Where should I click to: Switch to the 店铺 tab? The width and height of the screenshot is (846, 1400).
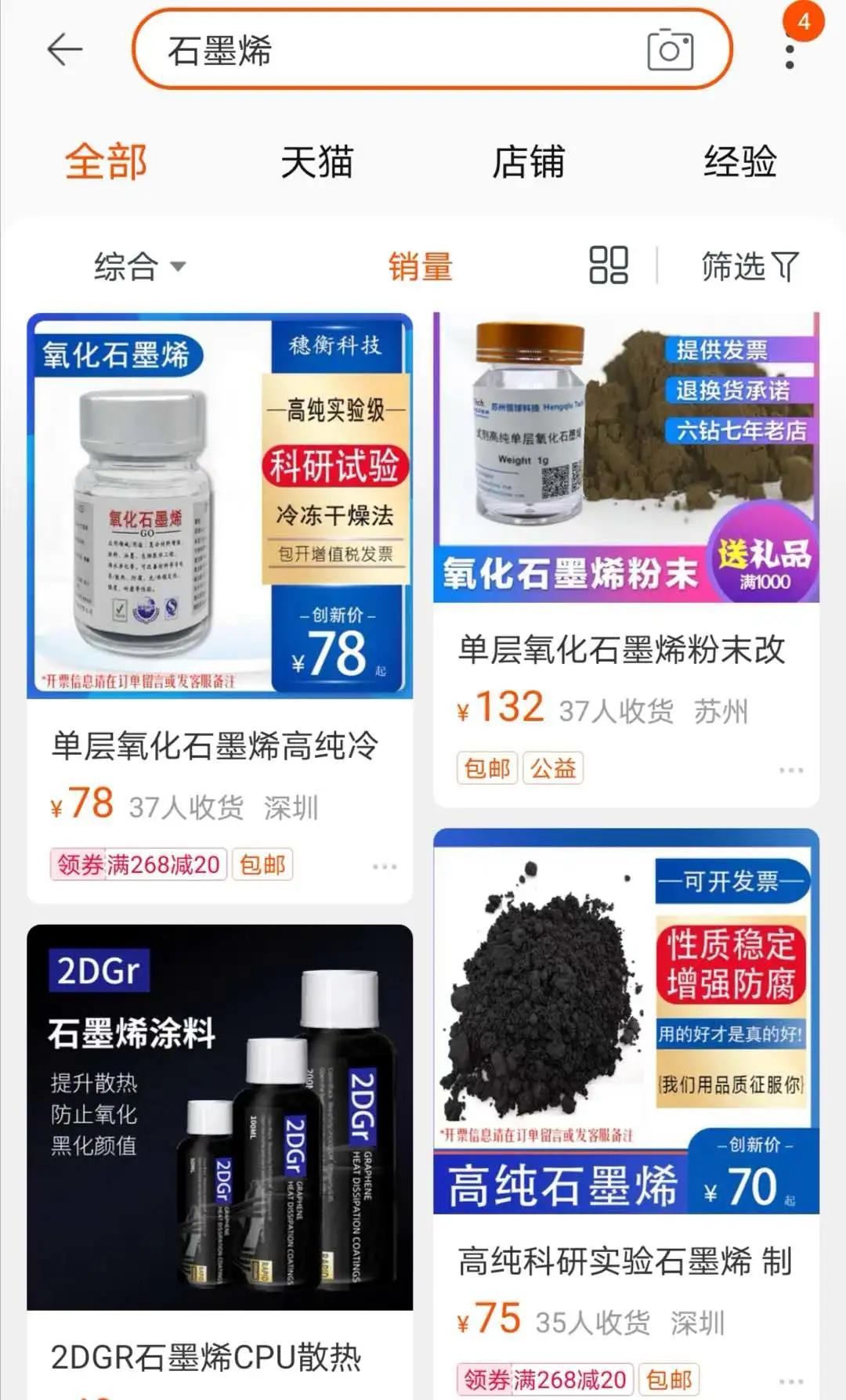point(530,161)
